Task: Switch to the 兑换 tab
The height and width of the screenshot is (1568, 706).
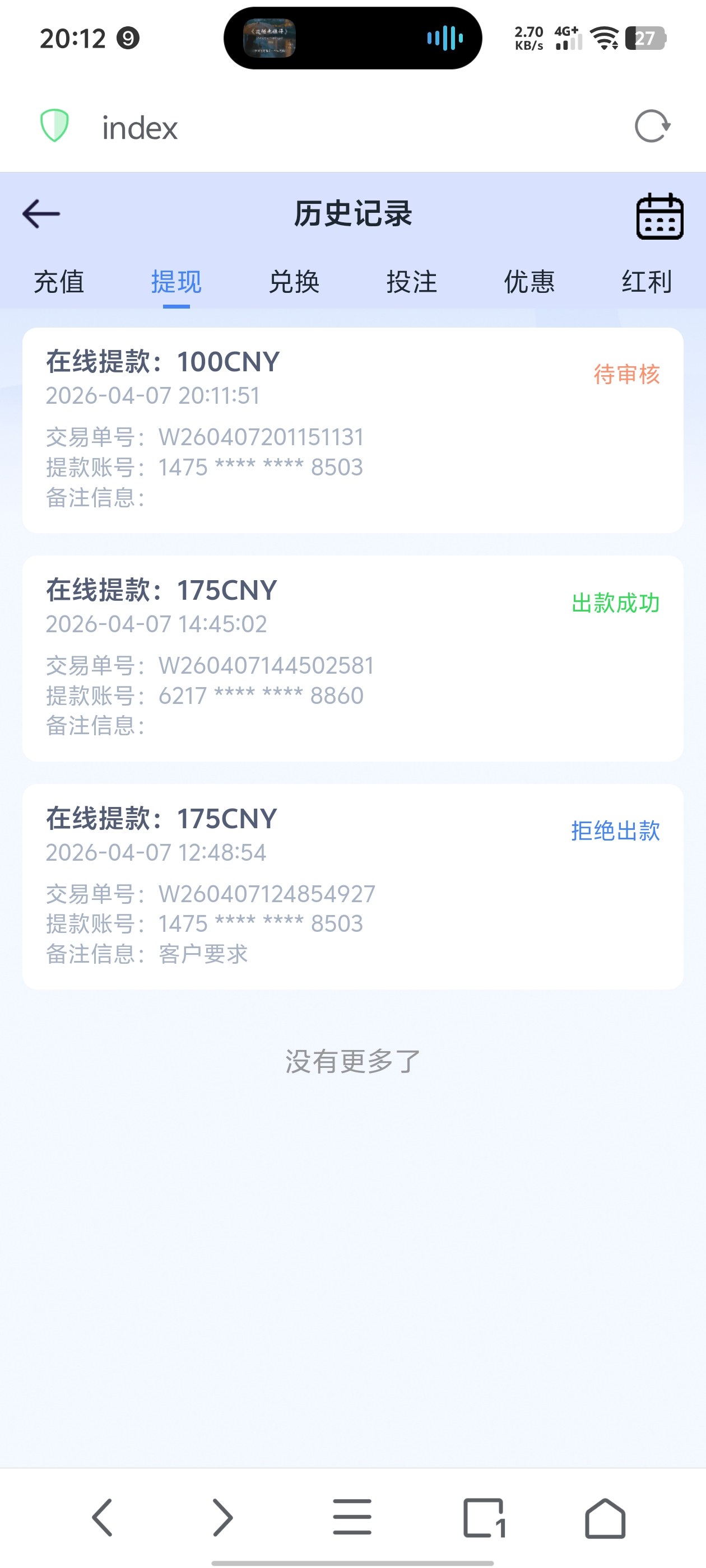Action: pos(294,281)
